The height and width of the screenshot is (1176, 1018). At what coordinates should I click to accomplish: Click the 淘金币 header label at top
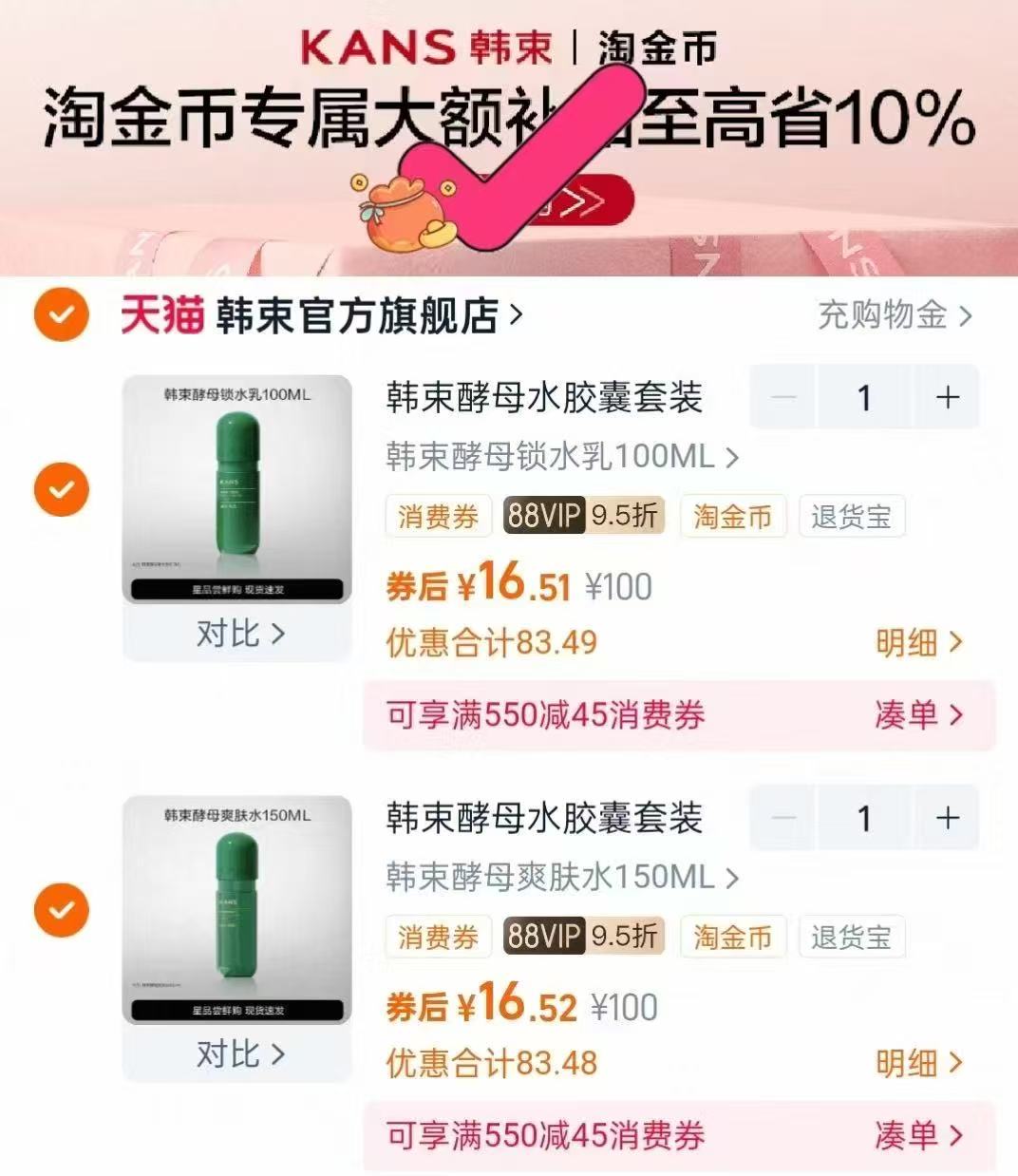(657, 46)
